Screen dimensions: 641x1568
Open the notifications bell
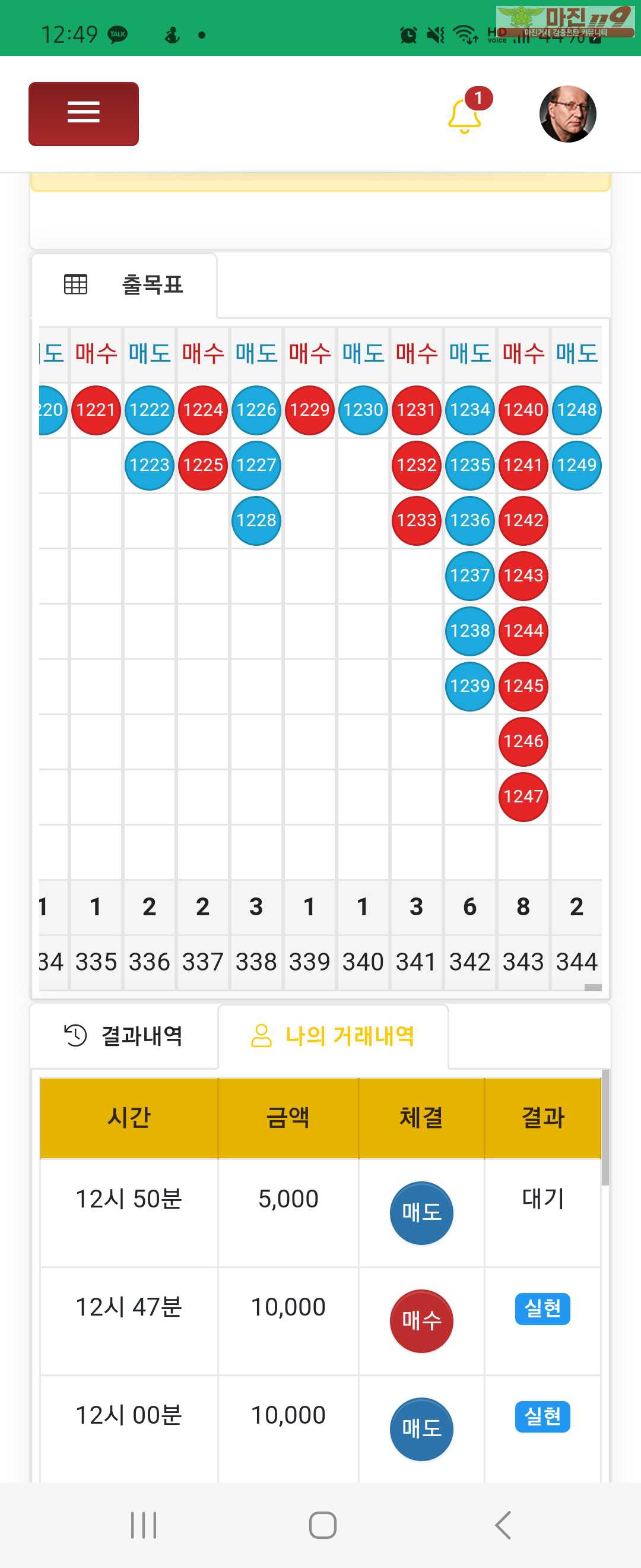click(465, 115)
